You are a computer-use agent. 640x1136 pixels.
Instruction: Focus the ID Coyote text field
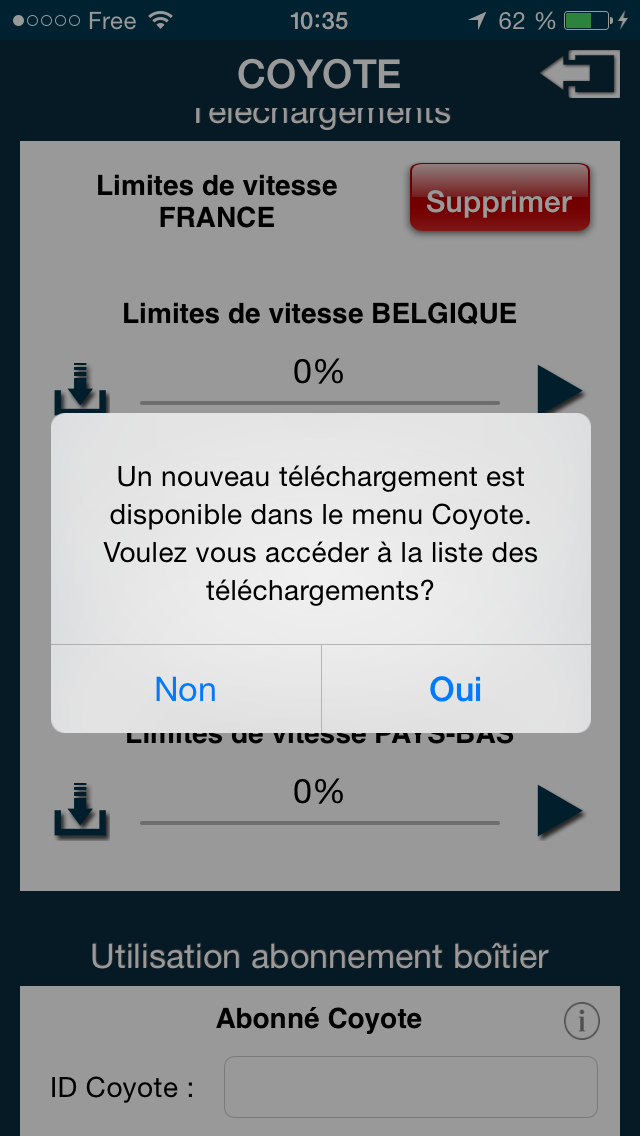click(410, 1086)
